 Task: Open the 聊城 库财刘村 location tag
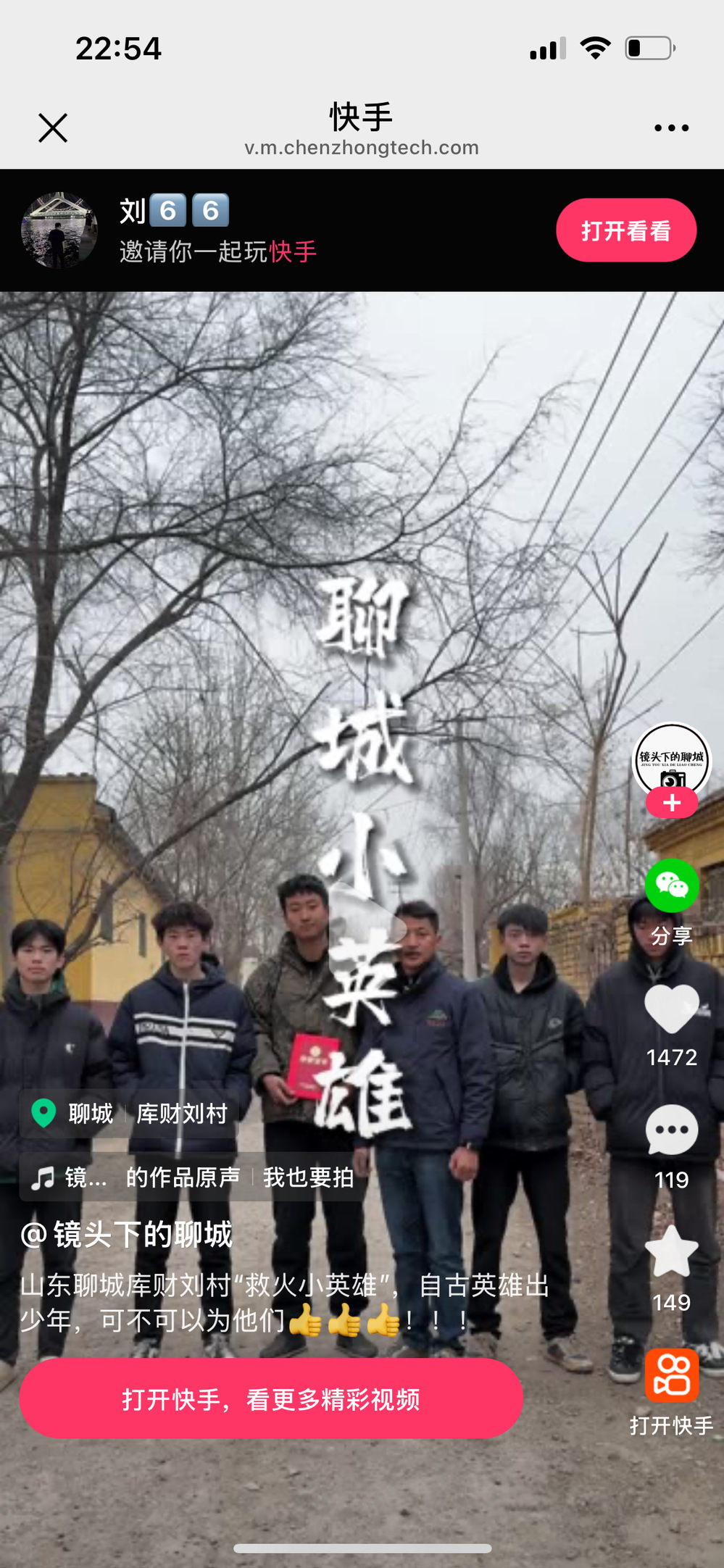130,1113
